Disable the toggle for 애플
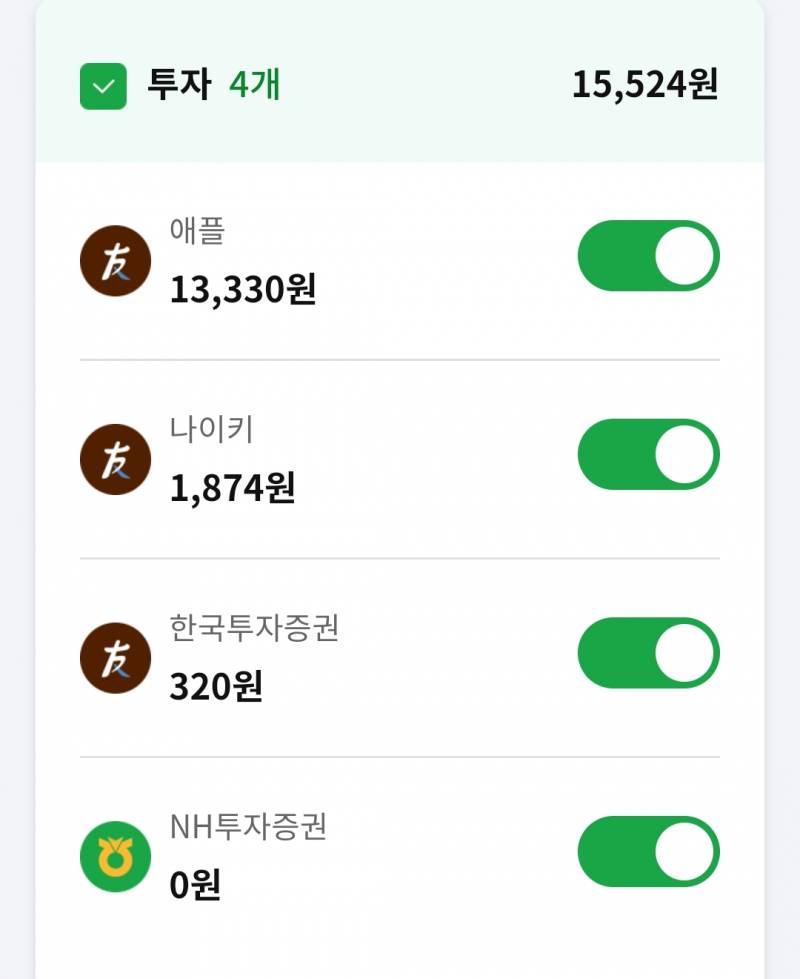Image resolution: width=800 pixels, height=979 pixels. [648, 256]
